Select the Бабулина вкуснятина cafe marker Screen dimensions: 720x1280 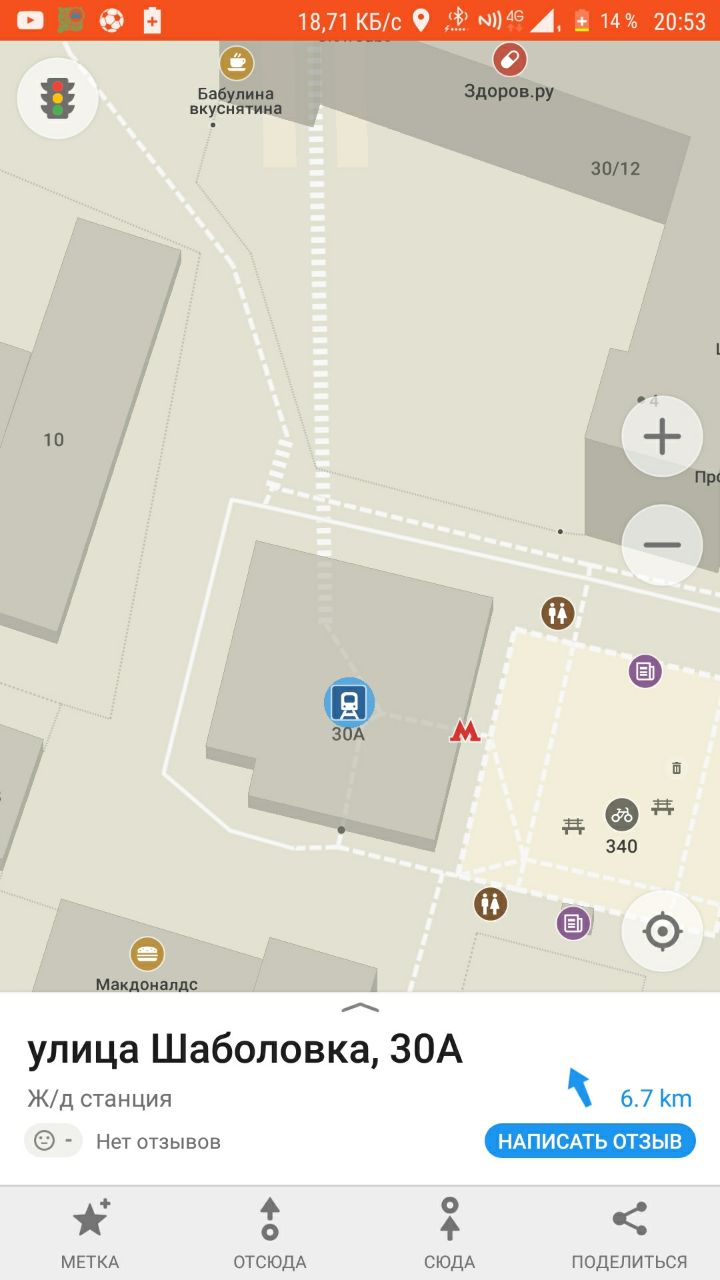(x=237, y=63)
